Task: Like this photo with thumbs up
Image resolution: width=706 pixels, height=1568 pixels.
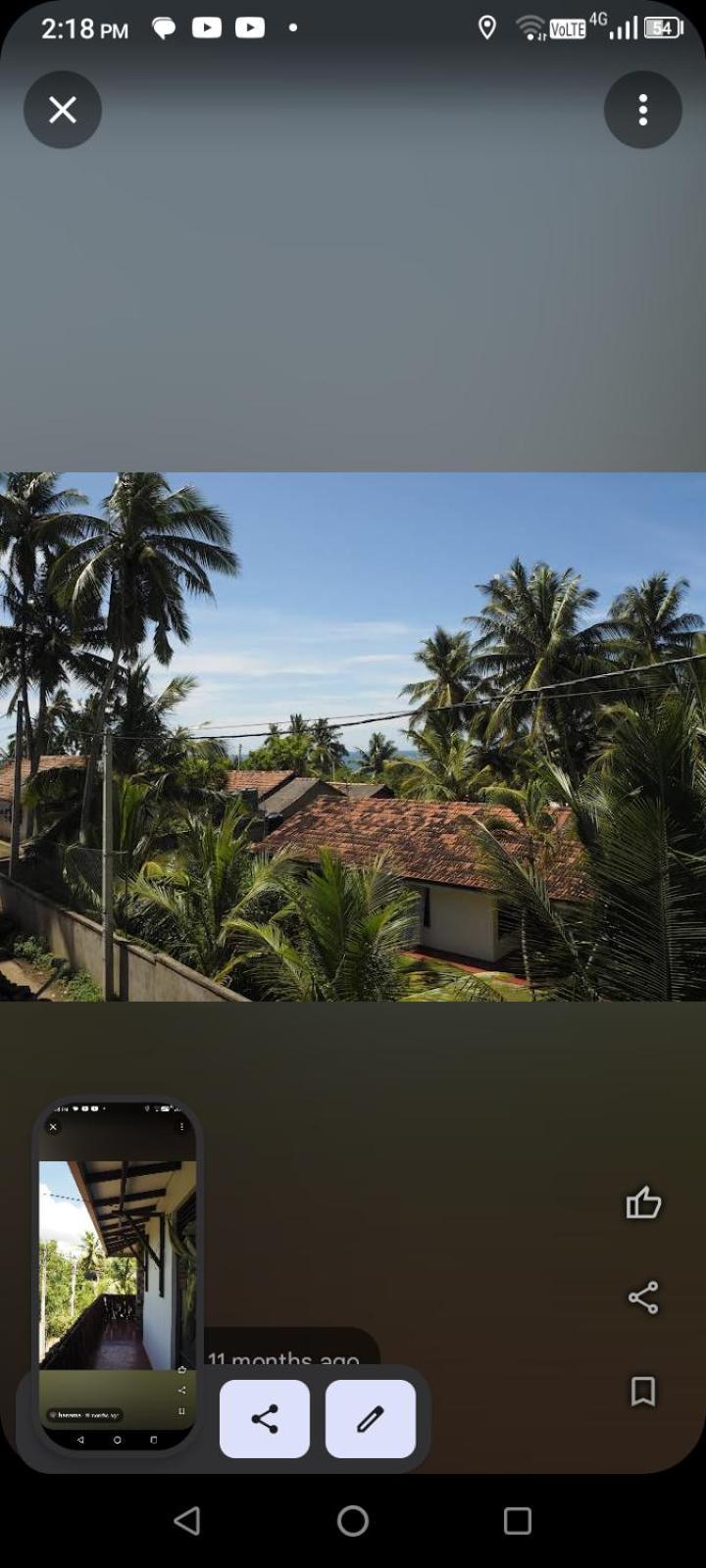Action: coord(643,1202)
